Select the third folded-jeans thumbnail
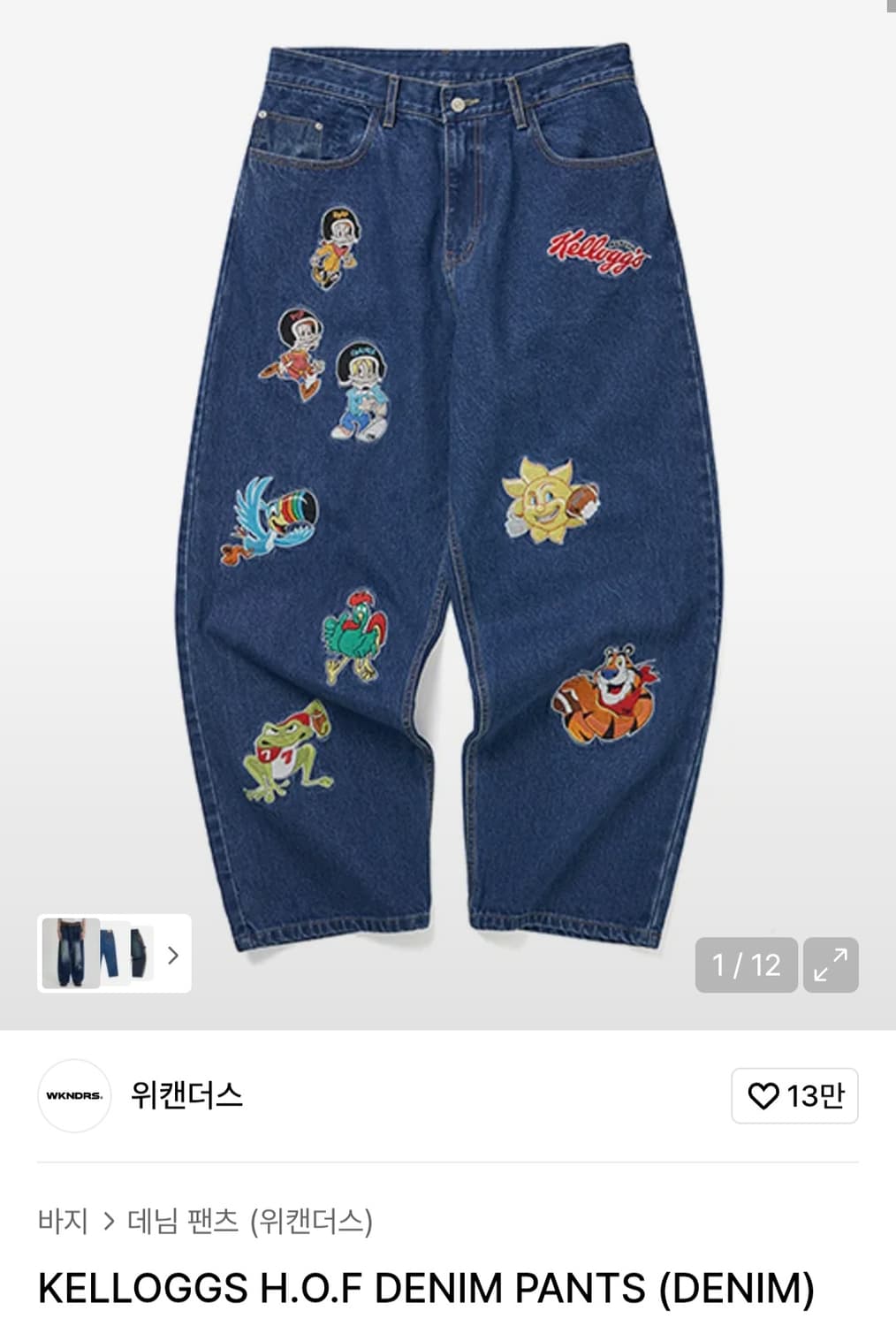This screenshot has width=896, height=1326. point(141,953)
